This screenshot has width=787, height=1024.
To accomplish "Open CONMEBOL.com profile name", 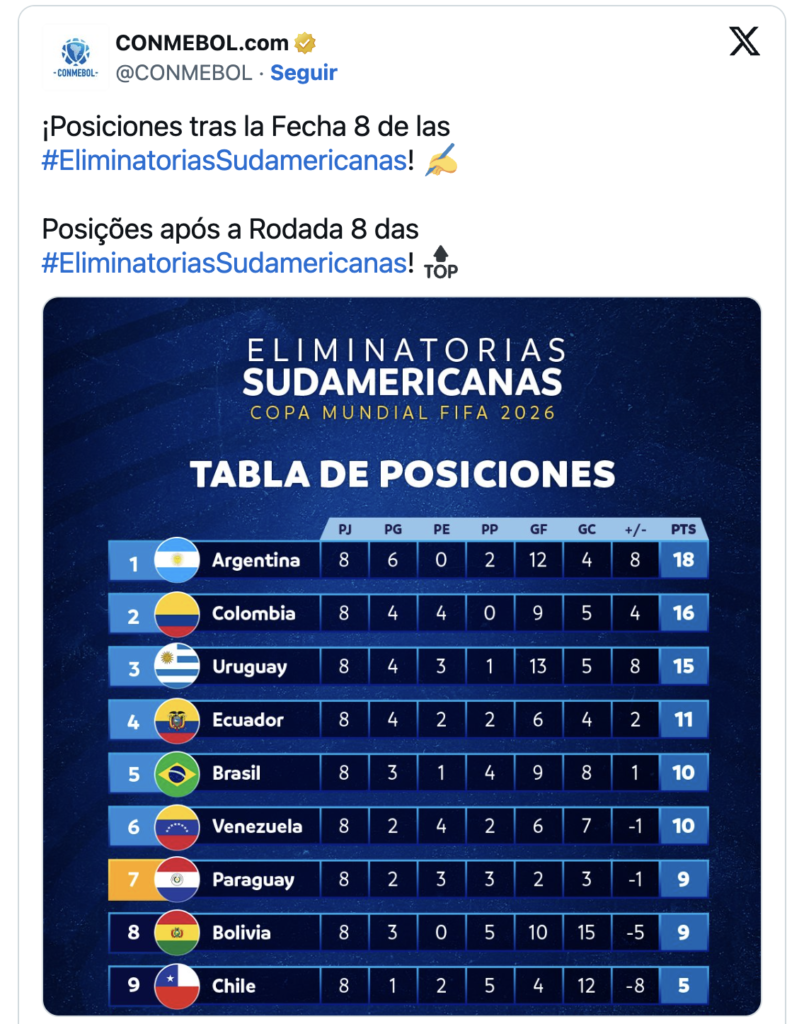I will [202, 43].
